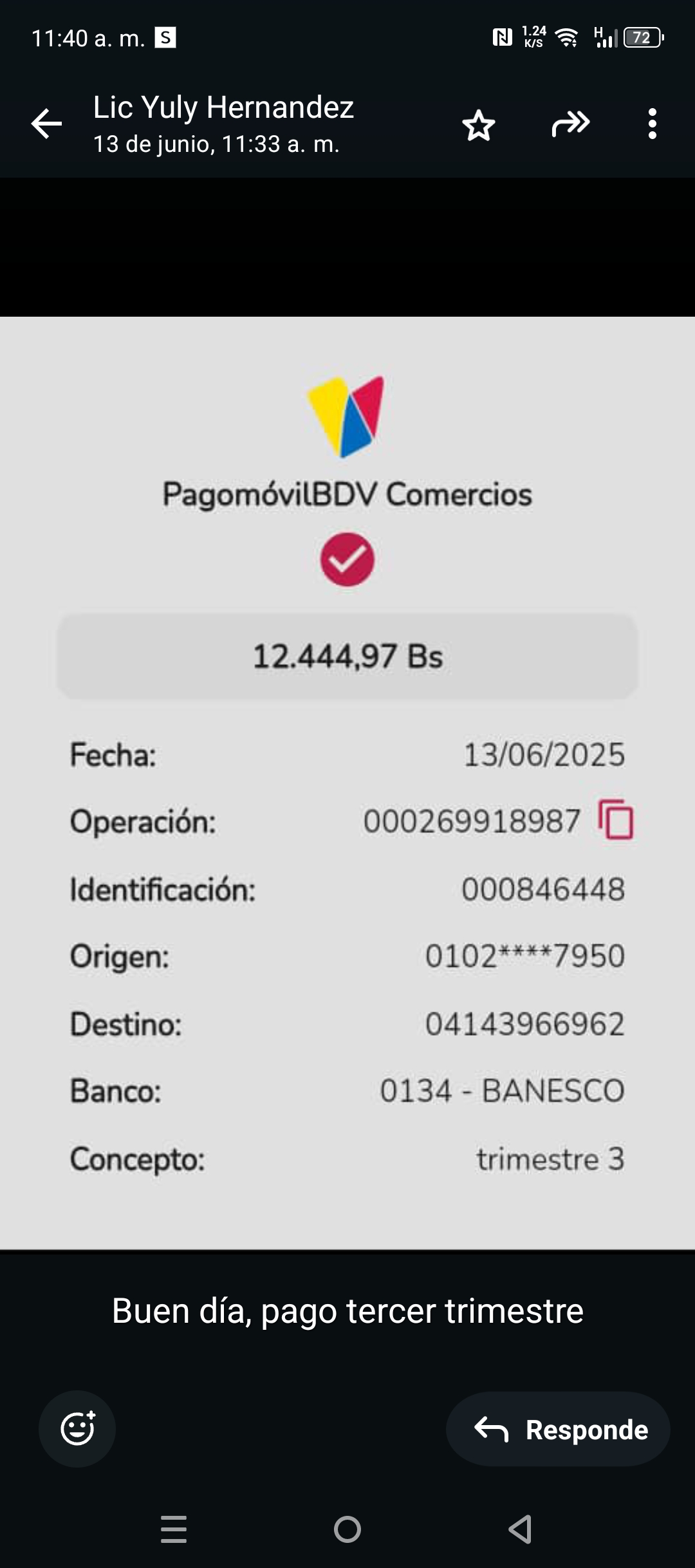Add an emoji reaction
Screen dimensions: 695x1568
(77, 1429)
